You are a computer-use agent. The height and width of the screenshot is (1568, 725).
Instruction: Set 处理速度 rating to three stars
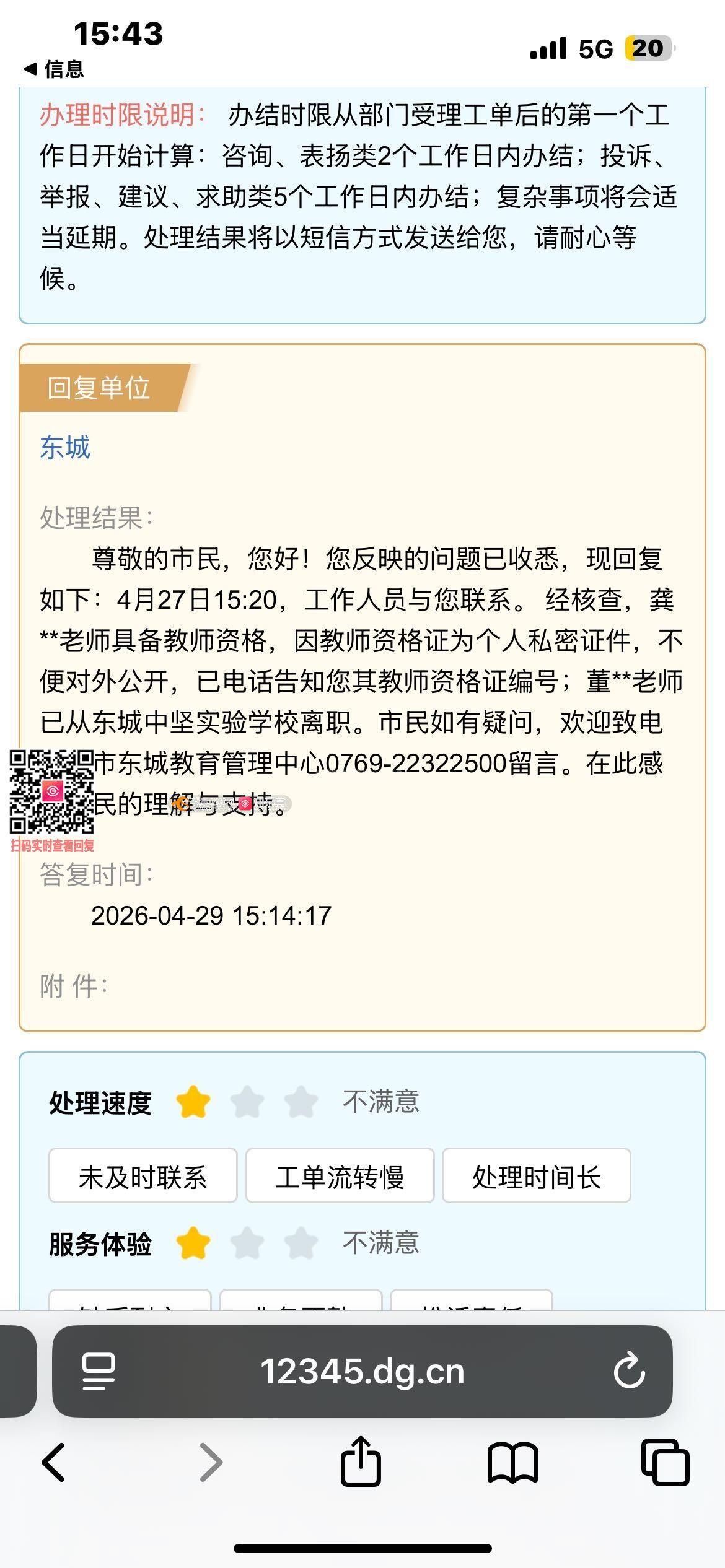coord(301,1102)
